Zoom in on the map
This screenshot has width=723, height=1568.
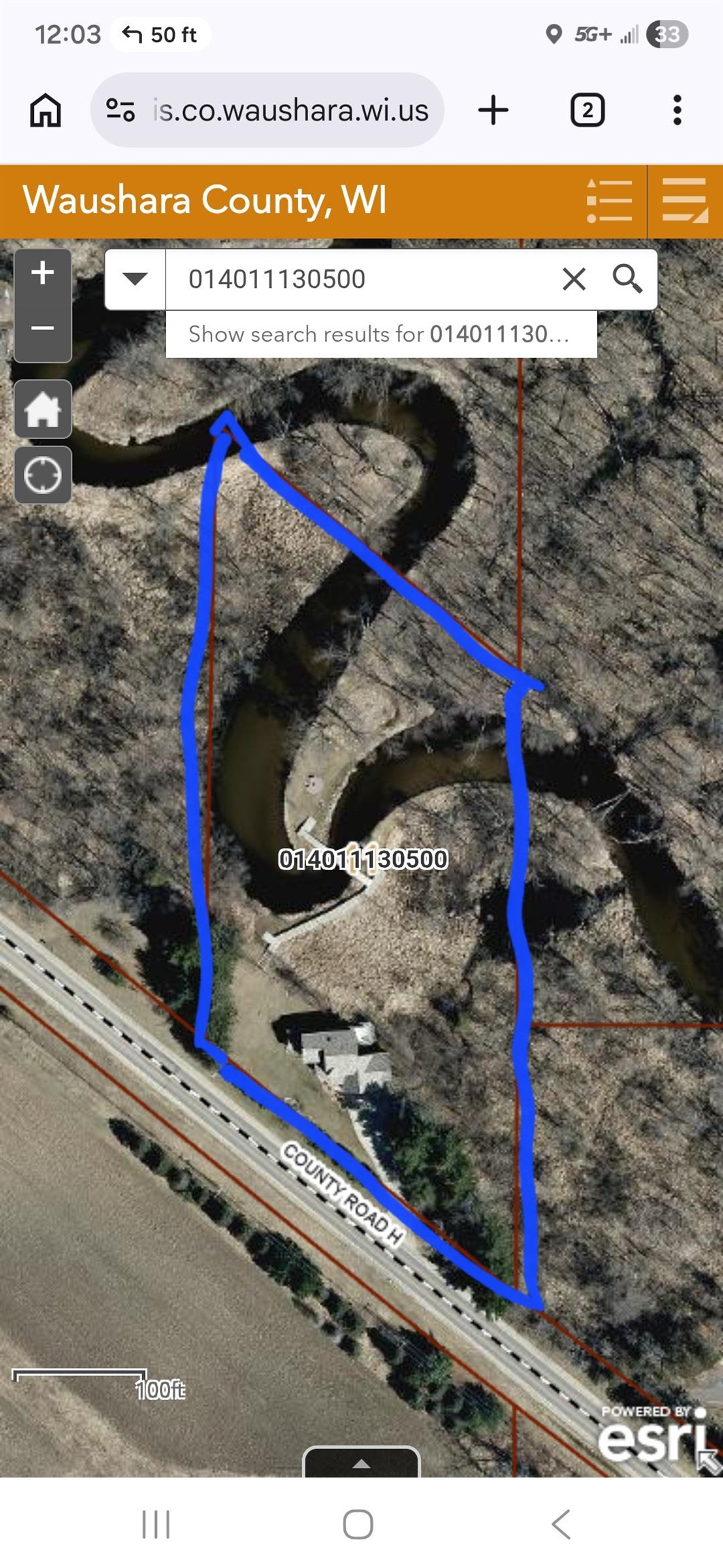pyautogui.click(x=43, y=273)
